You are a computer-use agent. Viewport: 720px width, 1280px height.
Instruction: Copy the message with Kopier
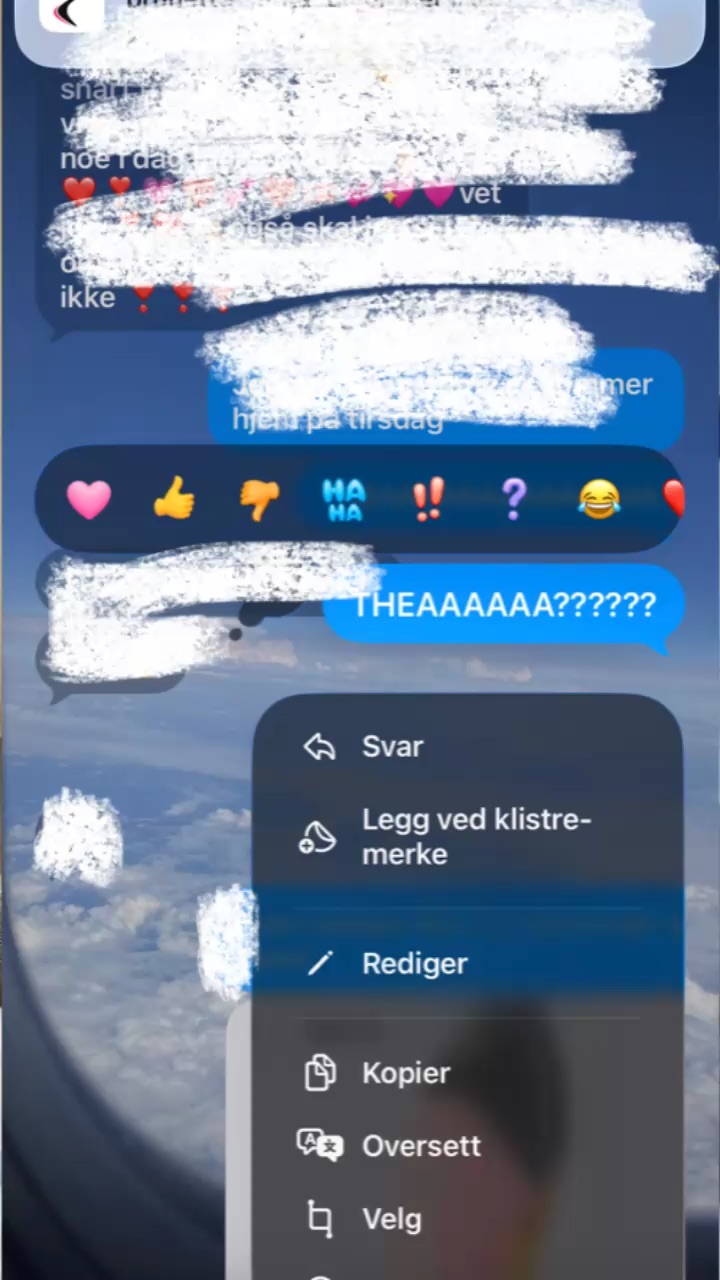point(468,1073)
